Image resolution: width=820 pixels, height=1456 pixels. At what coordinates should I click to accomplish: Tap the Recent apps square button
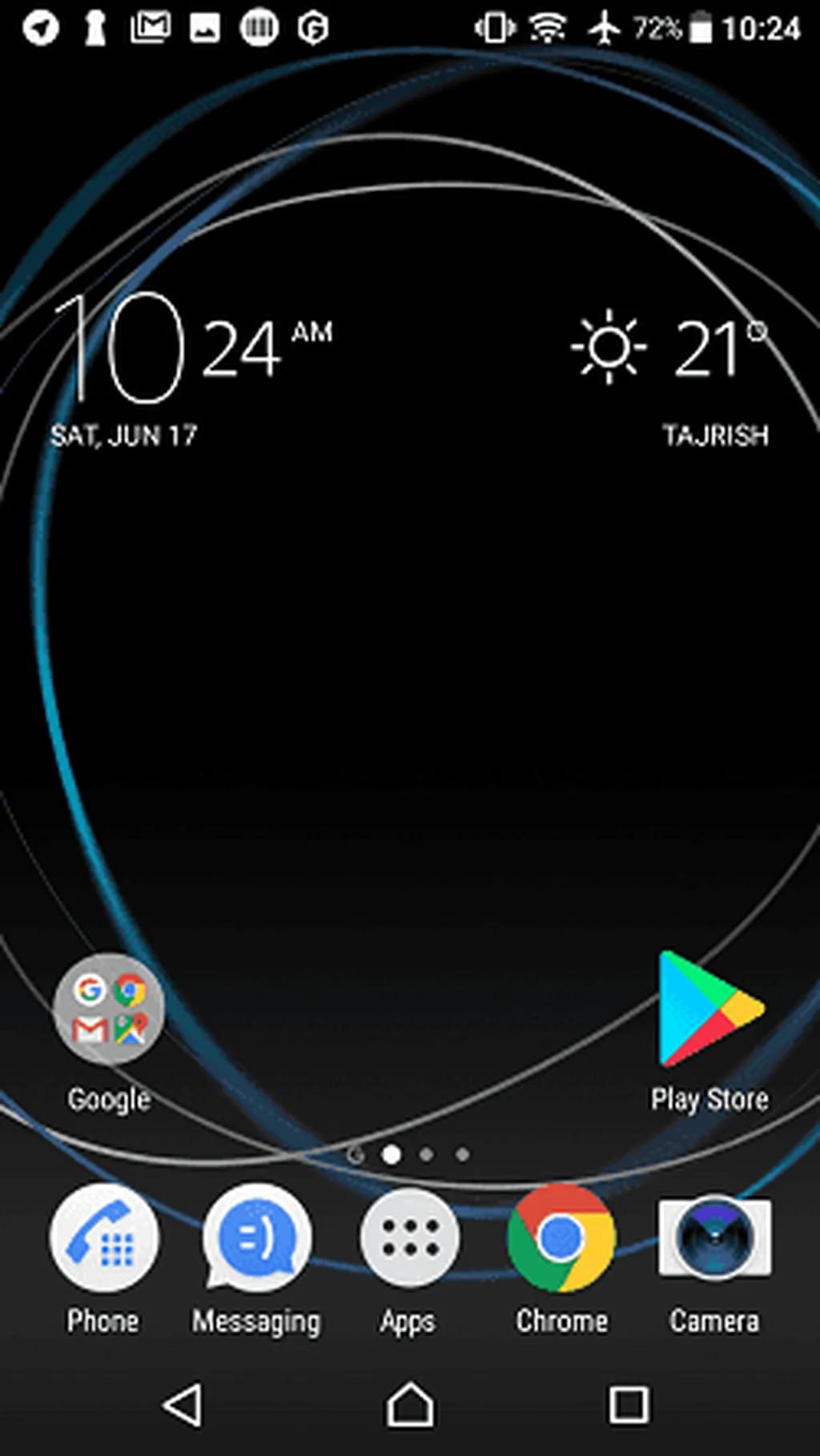click(629, 1405)
